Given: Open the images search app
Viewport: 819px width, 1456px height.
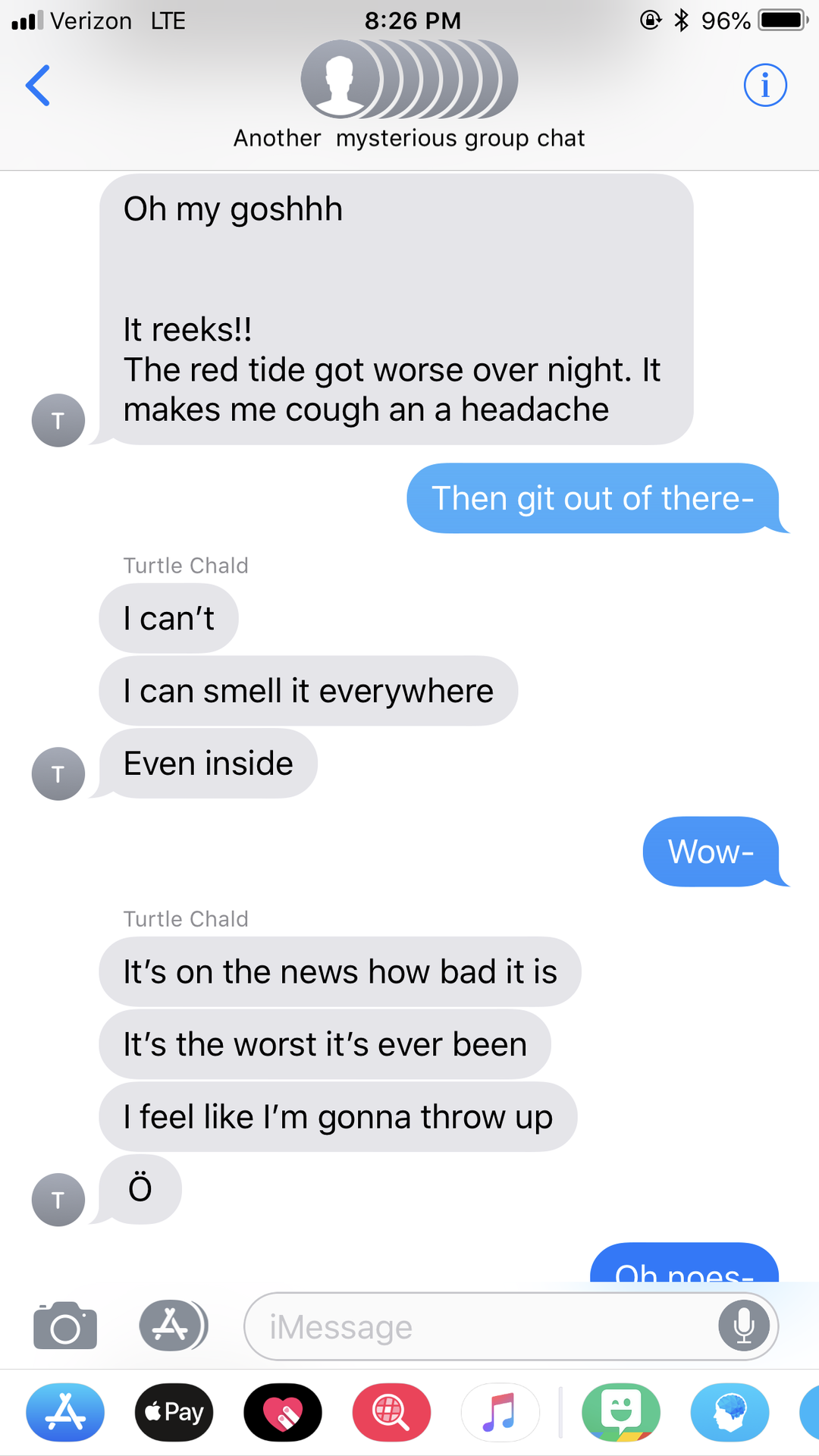Looking at the screenshot, I should coord(391,1412).
